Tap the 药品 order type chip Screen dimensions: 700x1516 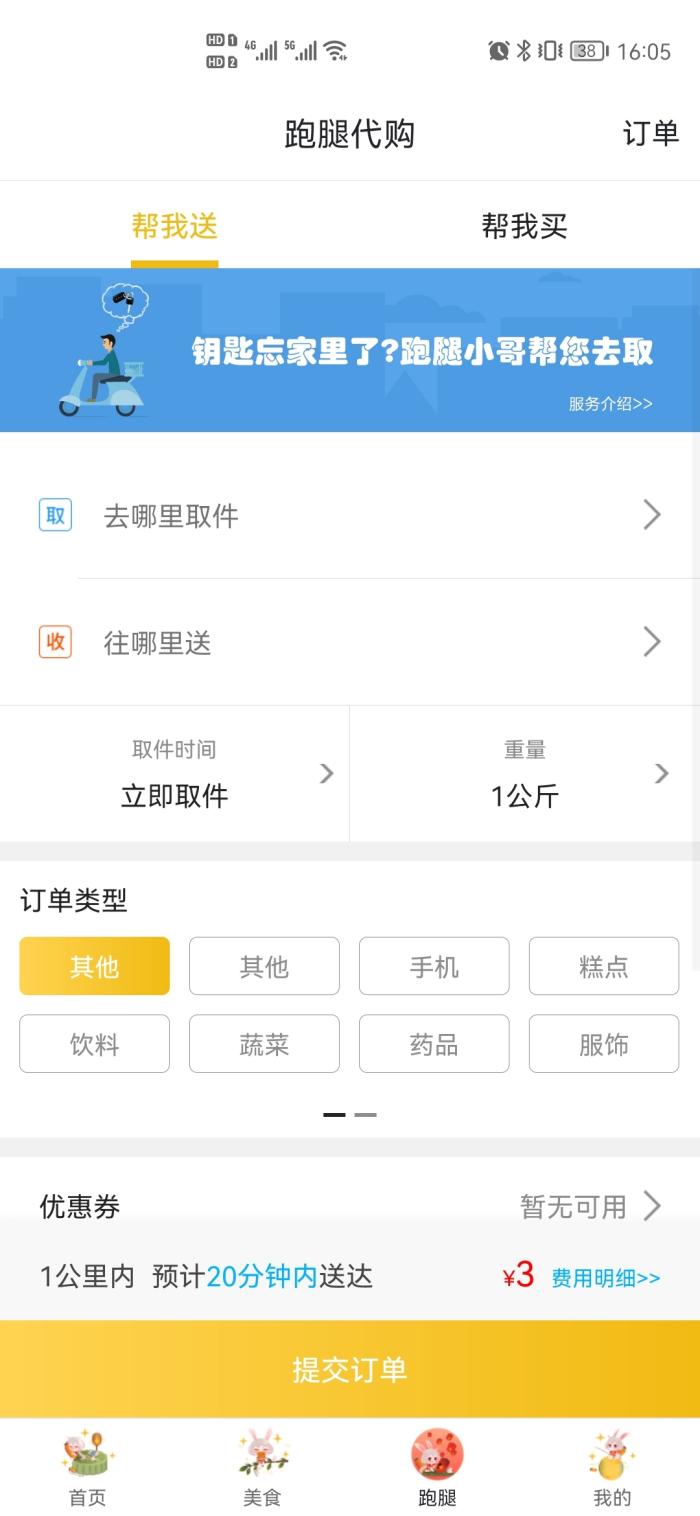pos(434,1044)
